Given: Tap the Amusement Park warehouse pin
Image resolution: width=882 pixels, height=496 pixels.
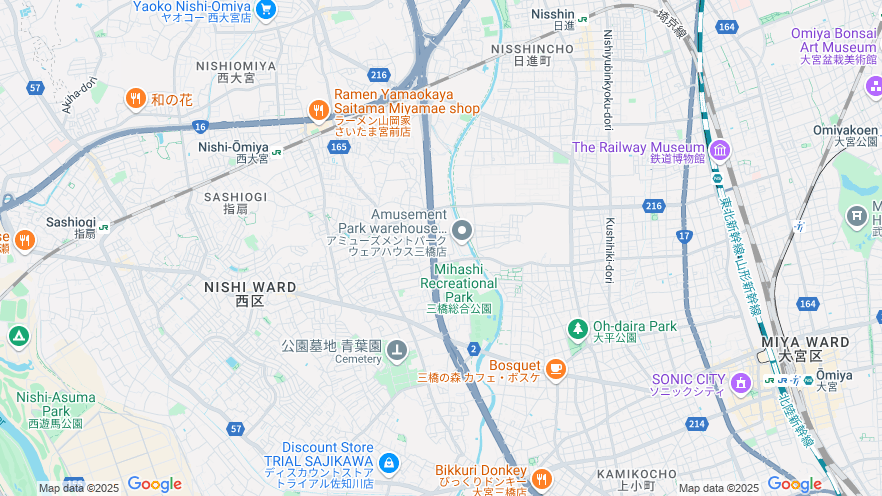Looking at the screenshot, I should (461, 231).
